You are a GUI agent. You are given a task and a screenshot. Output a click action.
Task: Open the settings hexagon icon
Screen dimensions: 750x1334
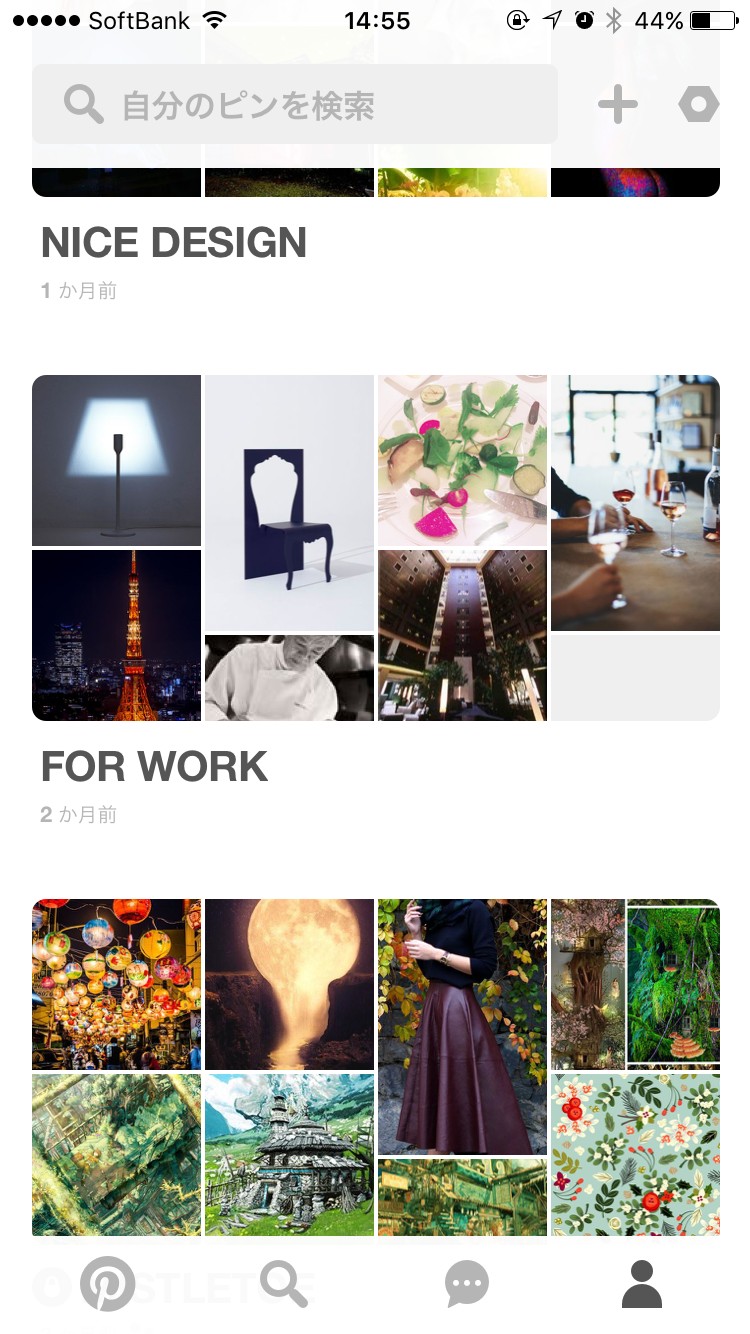(x=698, y=105)
